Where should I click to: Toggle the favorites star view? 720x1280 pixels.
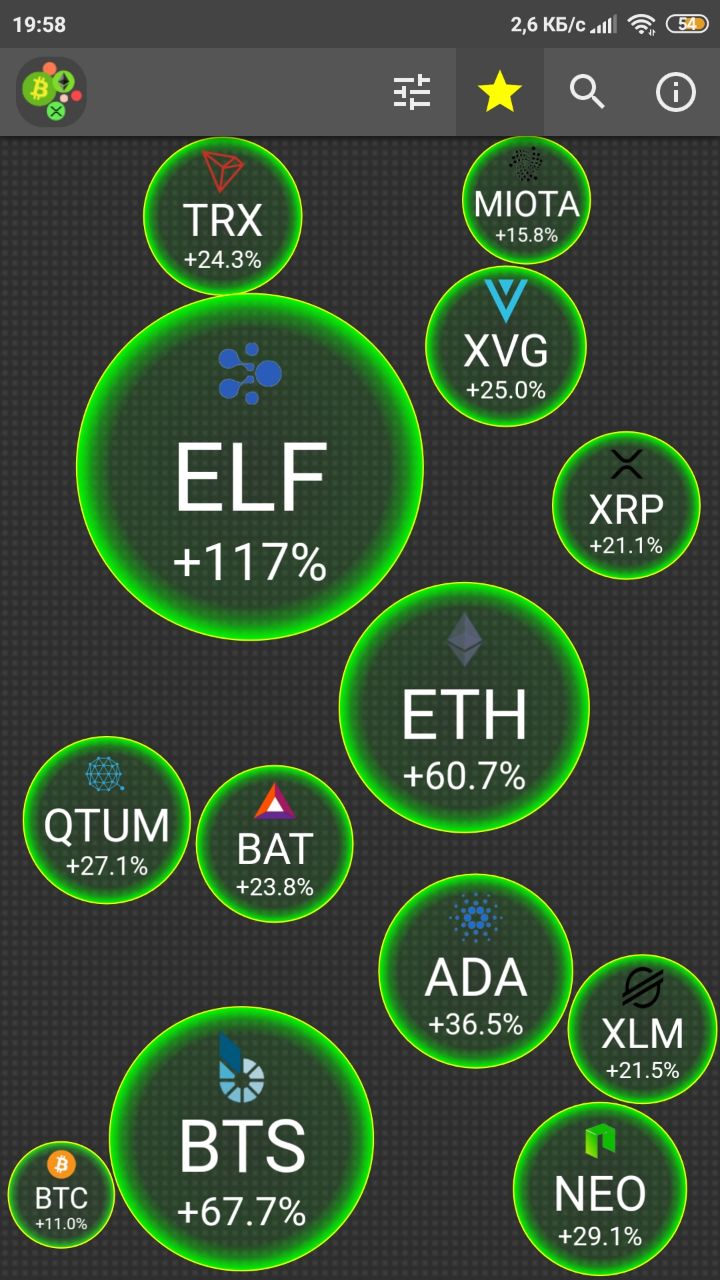[x=500, y=92]
